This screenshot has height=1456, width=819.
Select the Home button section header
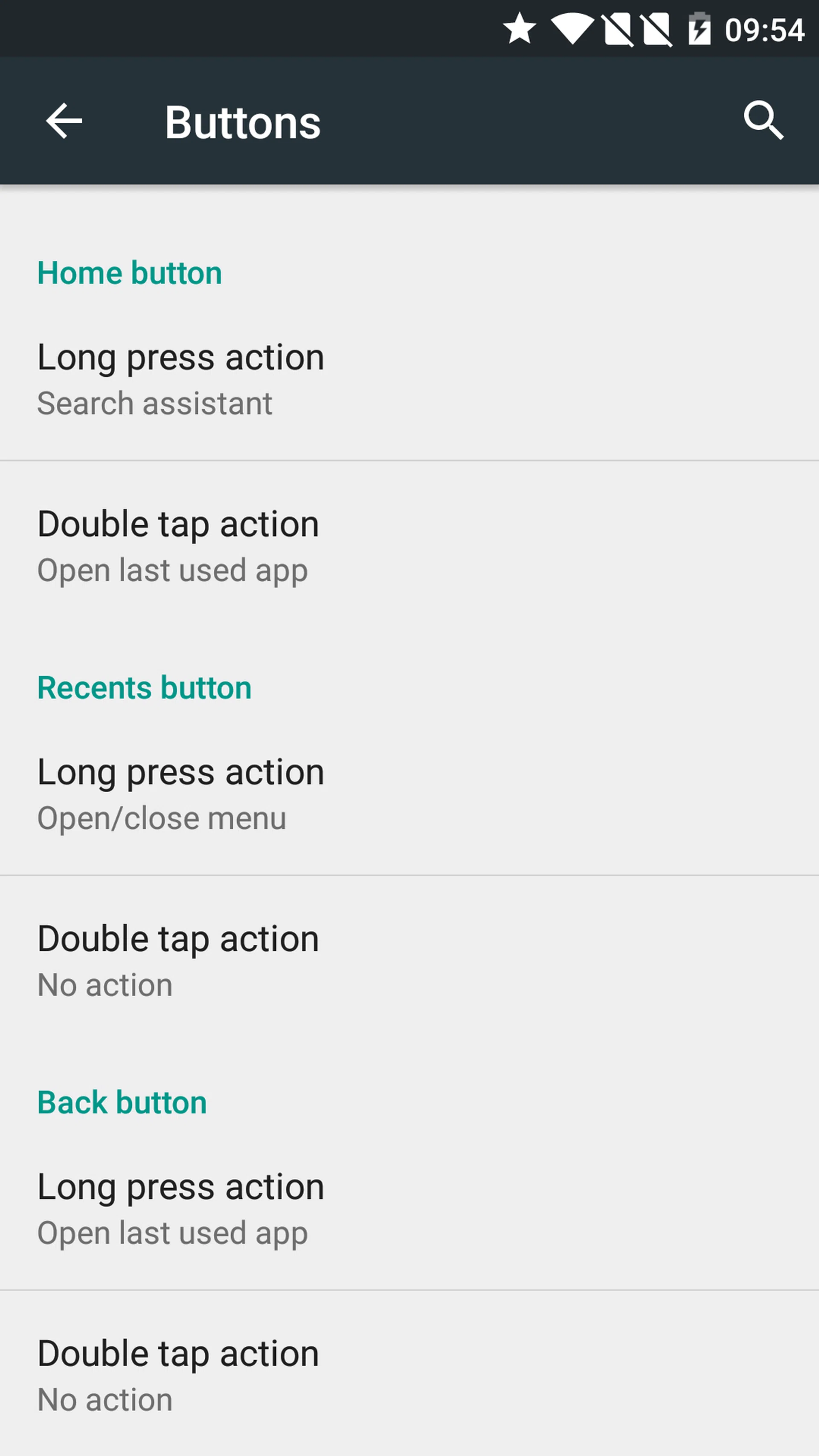click(x=129, y=273)
